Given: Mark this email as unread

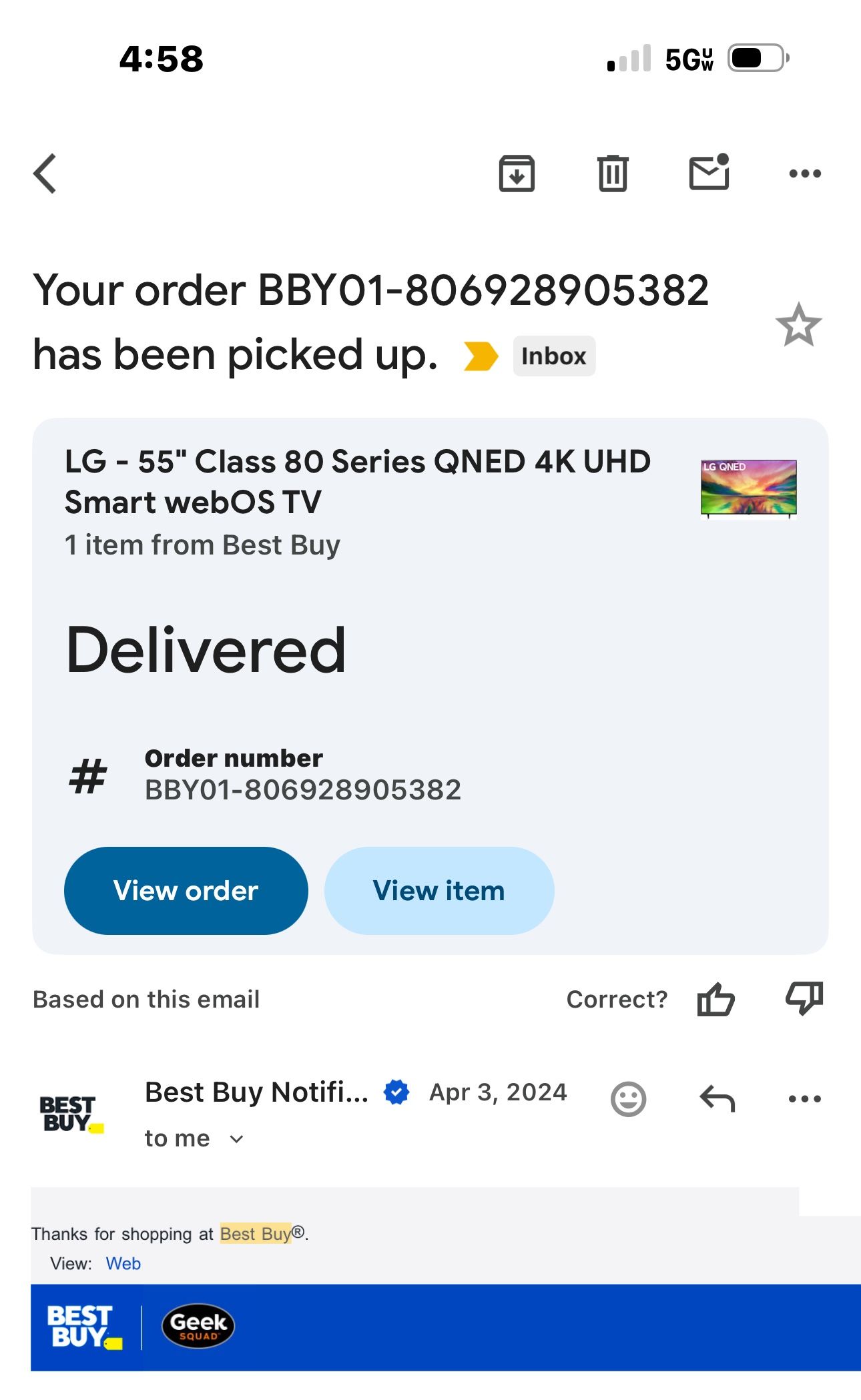Looking at the screenshot, I should 709,173.
